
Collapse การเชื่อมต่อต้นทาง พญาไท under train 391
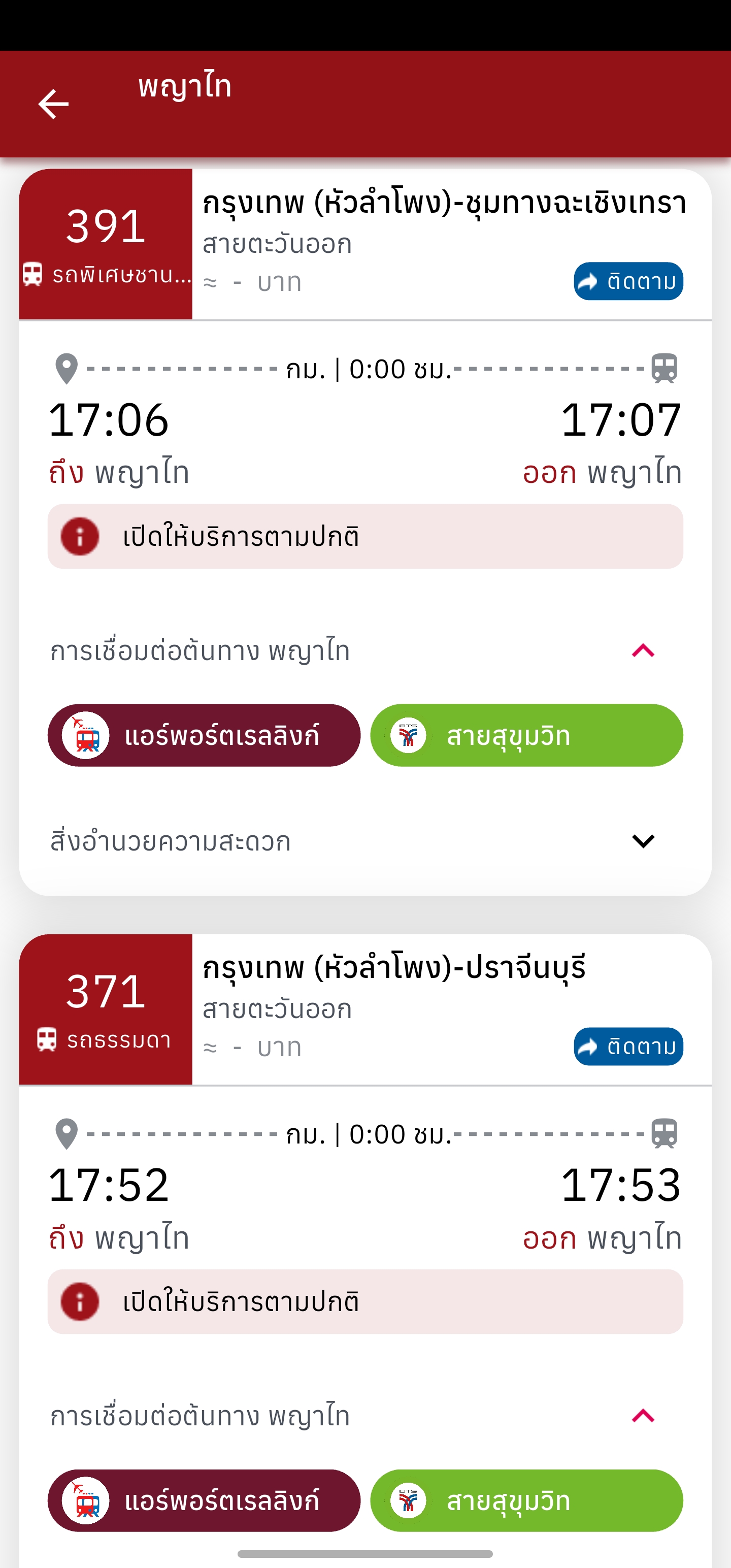tap(643, 650)
